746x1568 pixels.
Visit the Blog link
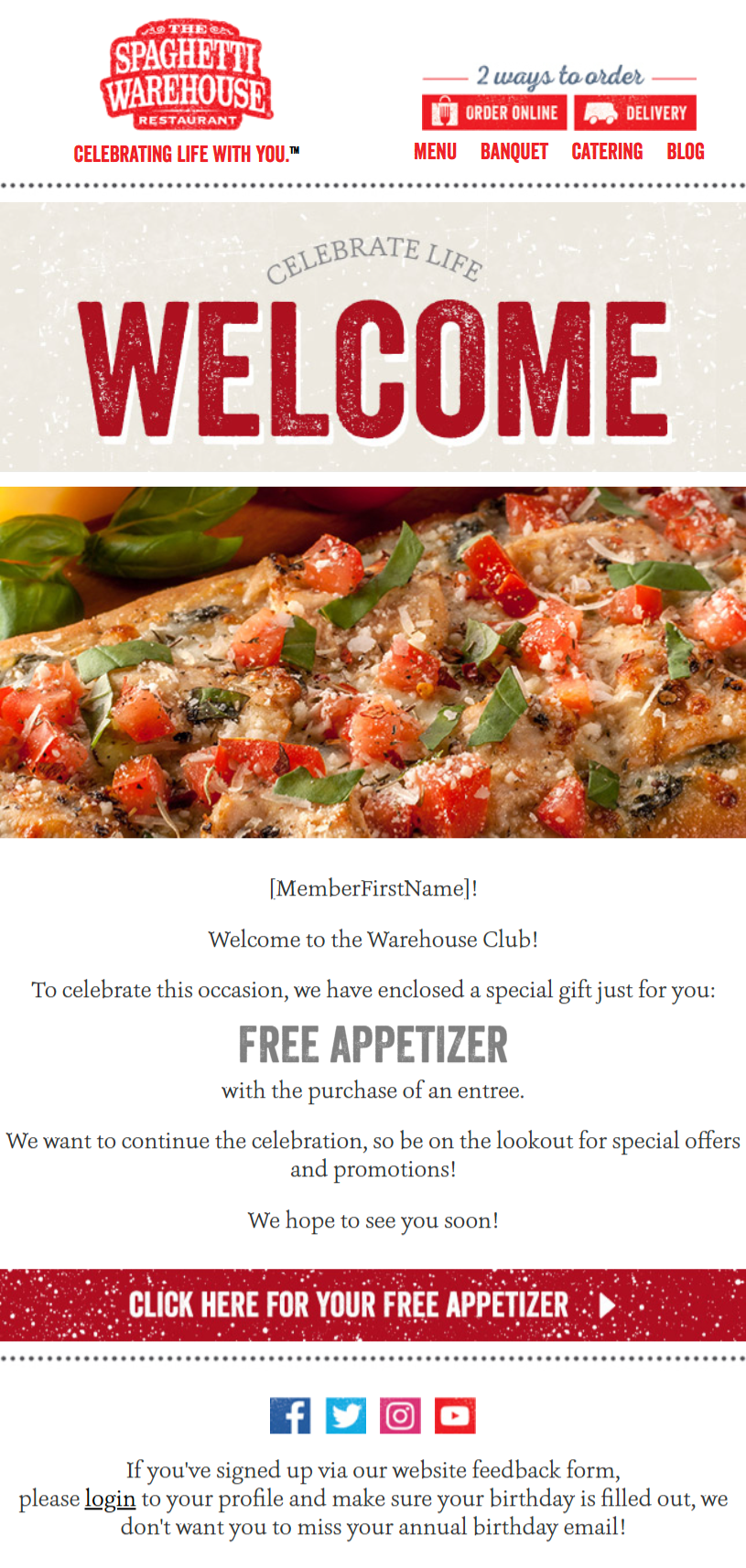686,152
